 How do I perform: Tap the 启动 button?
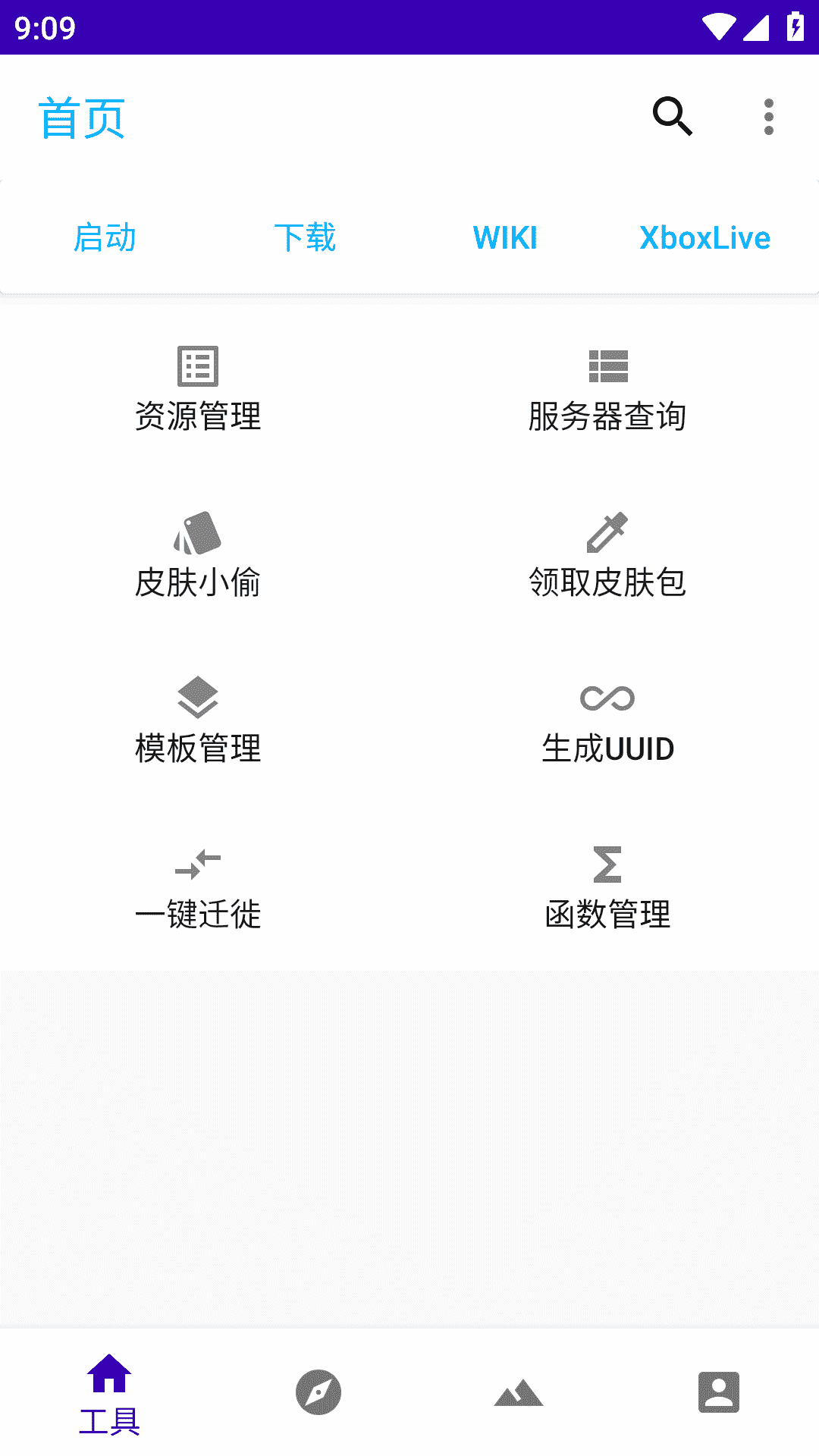click(x=105, y=237)
